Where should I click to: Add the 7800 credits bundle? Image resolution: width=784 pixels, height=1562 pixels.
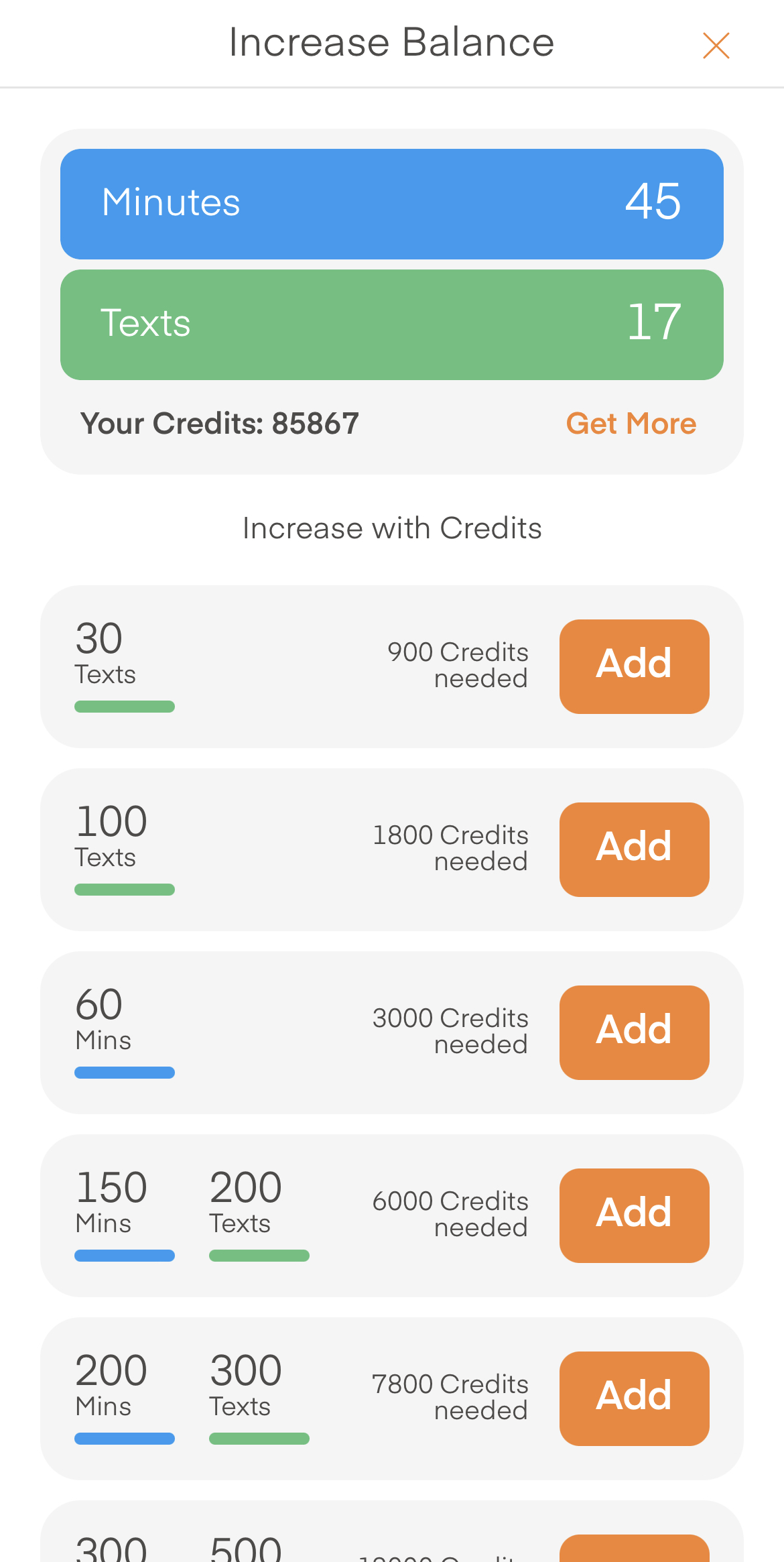(x=634, y=1398)
